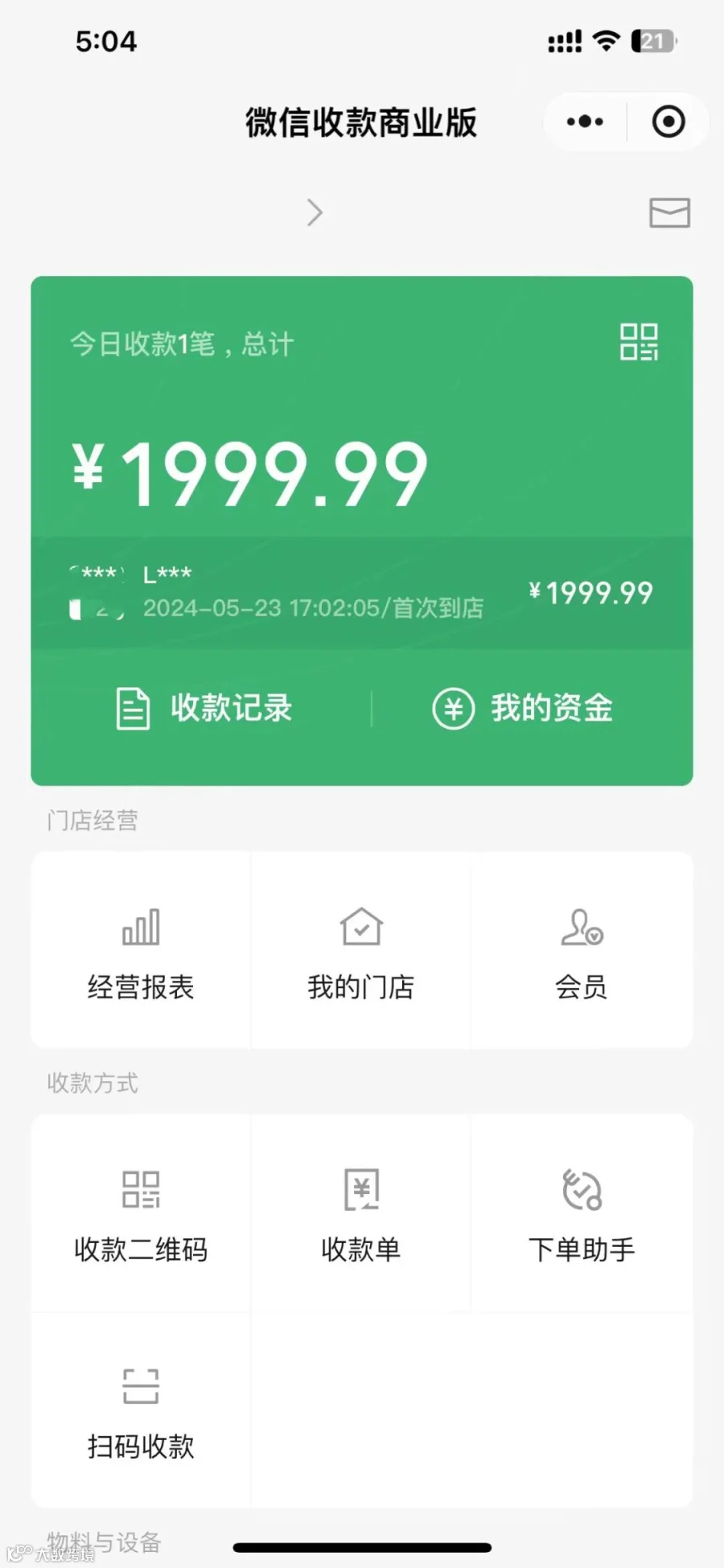Open the ¥1999.99 payment from L***
This screenshot has width=724, height=1568.
pos(362,593)
